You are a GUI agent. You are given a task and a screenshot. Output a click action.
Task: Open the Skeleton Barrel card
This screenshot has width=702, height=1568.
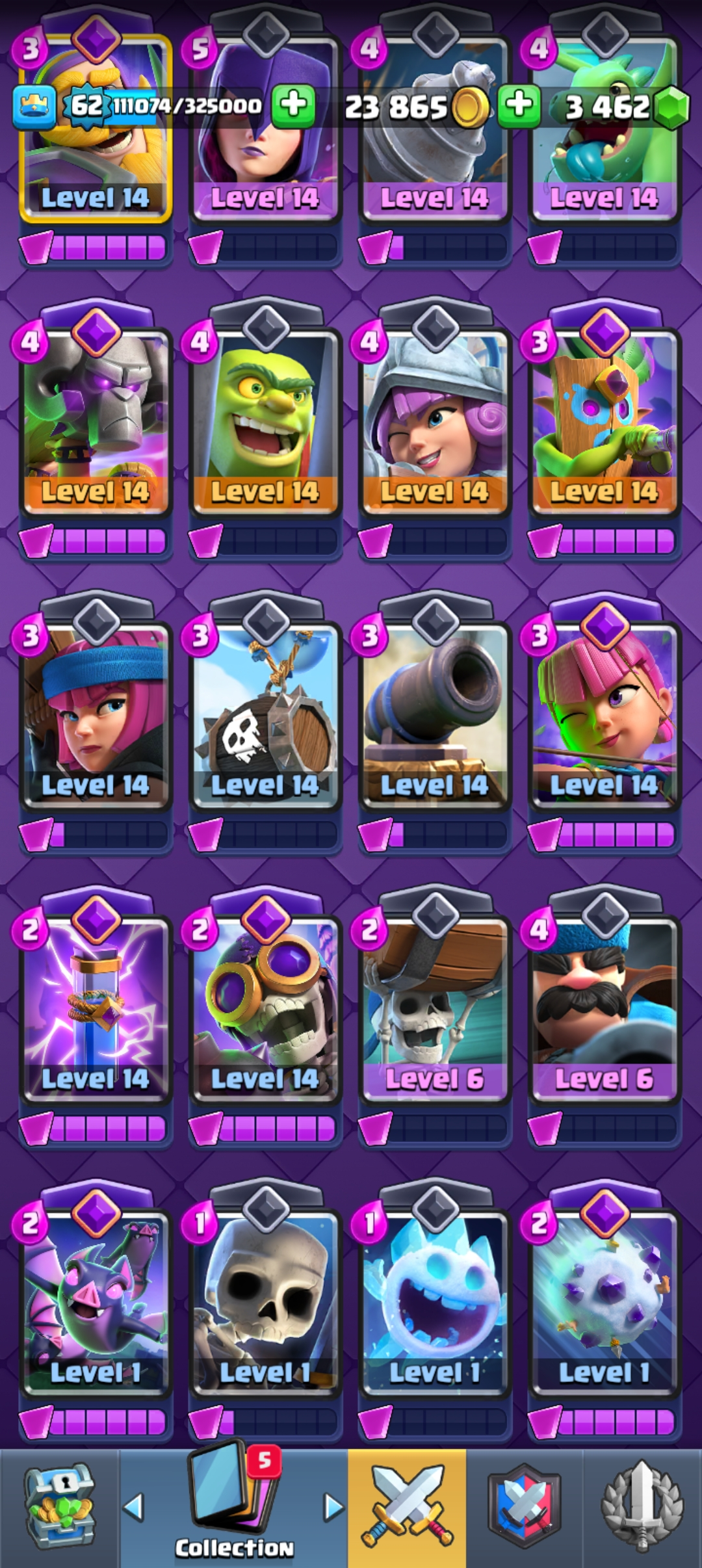pyautogui.click(x=265, y=715)
